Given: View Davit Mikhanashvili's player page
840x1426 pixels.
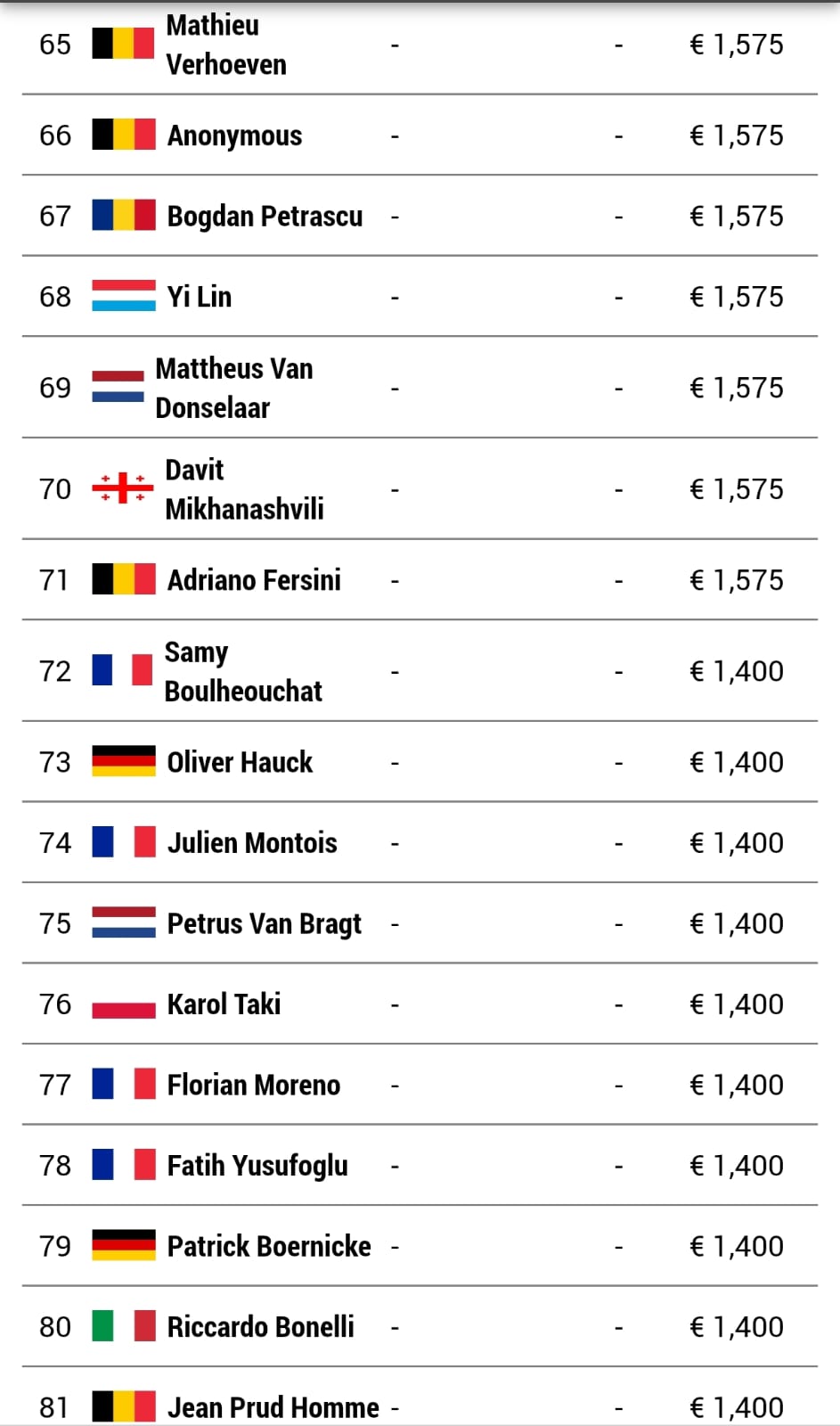Looking at the screenshot, I should click(244, 489).
